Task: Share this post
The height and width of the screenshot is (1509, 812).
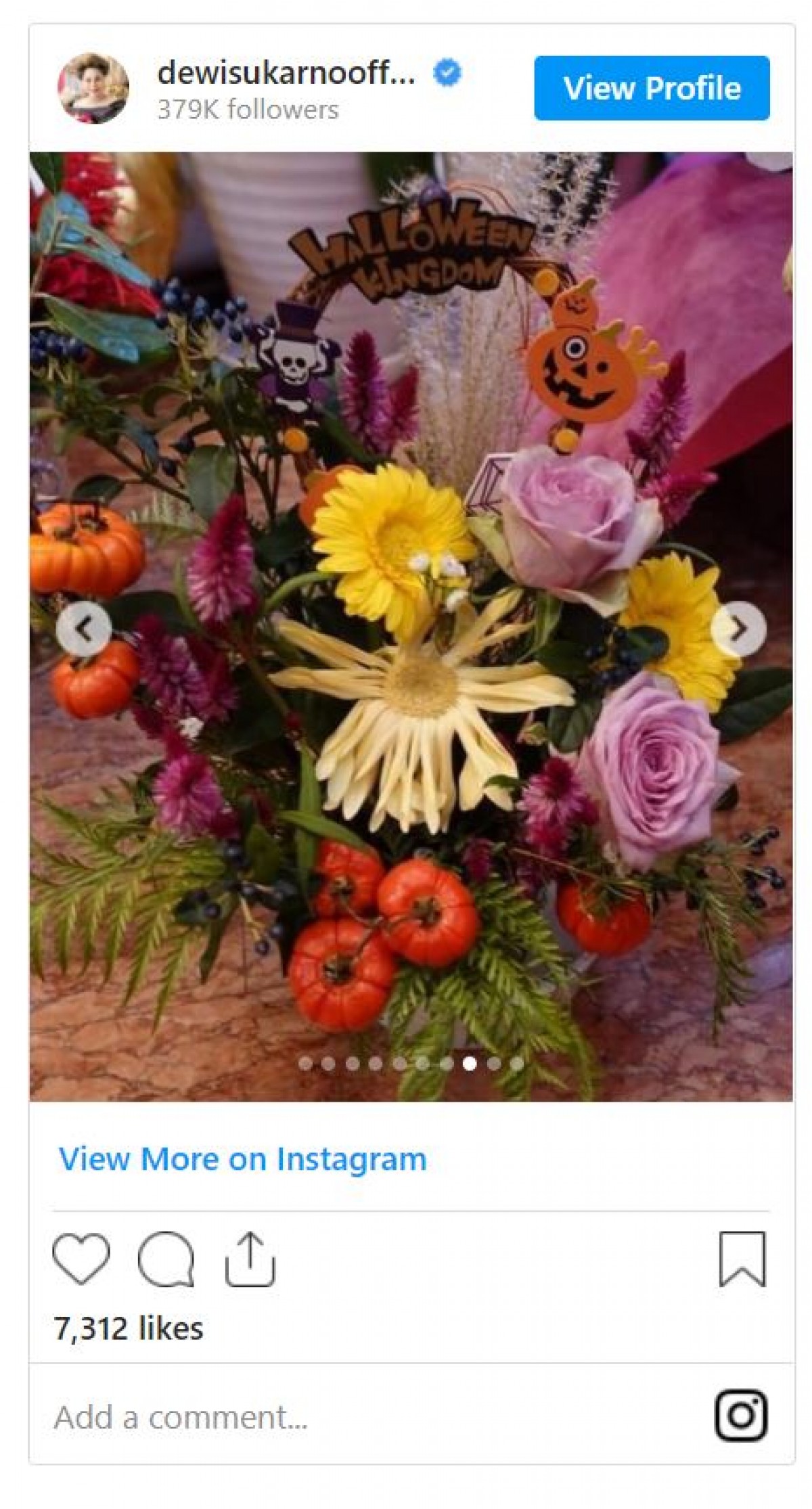Action: (250, 1259)
